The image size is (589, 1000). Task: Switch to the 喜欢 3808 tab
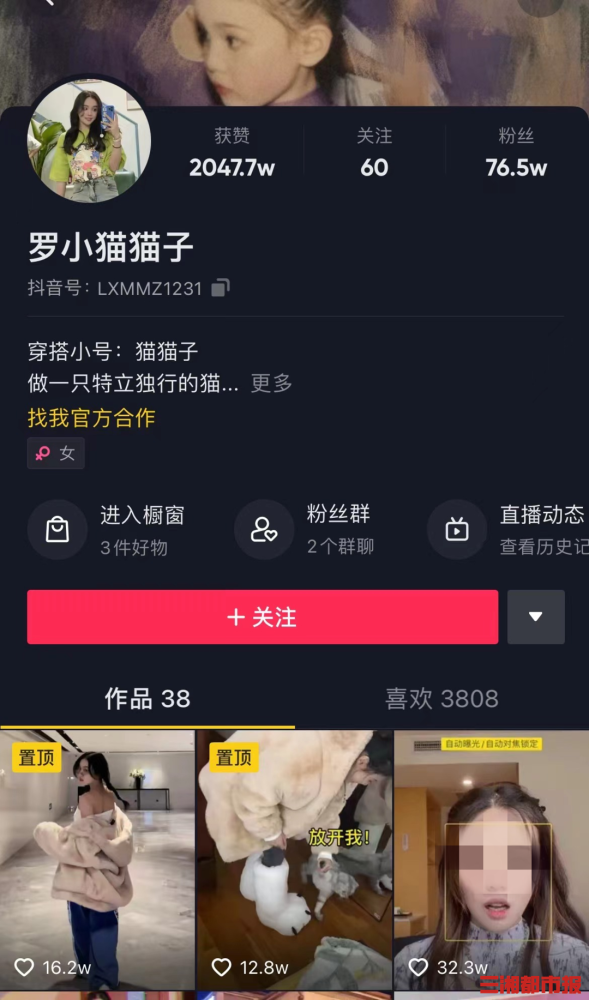(442, 699)
